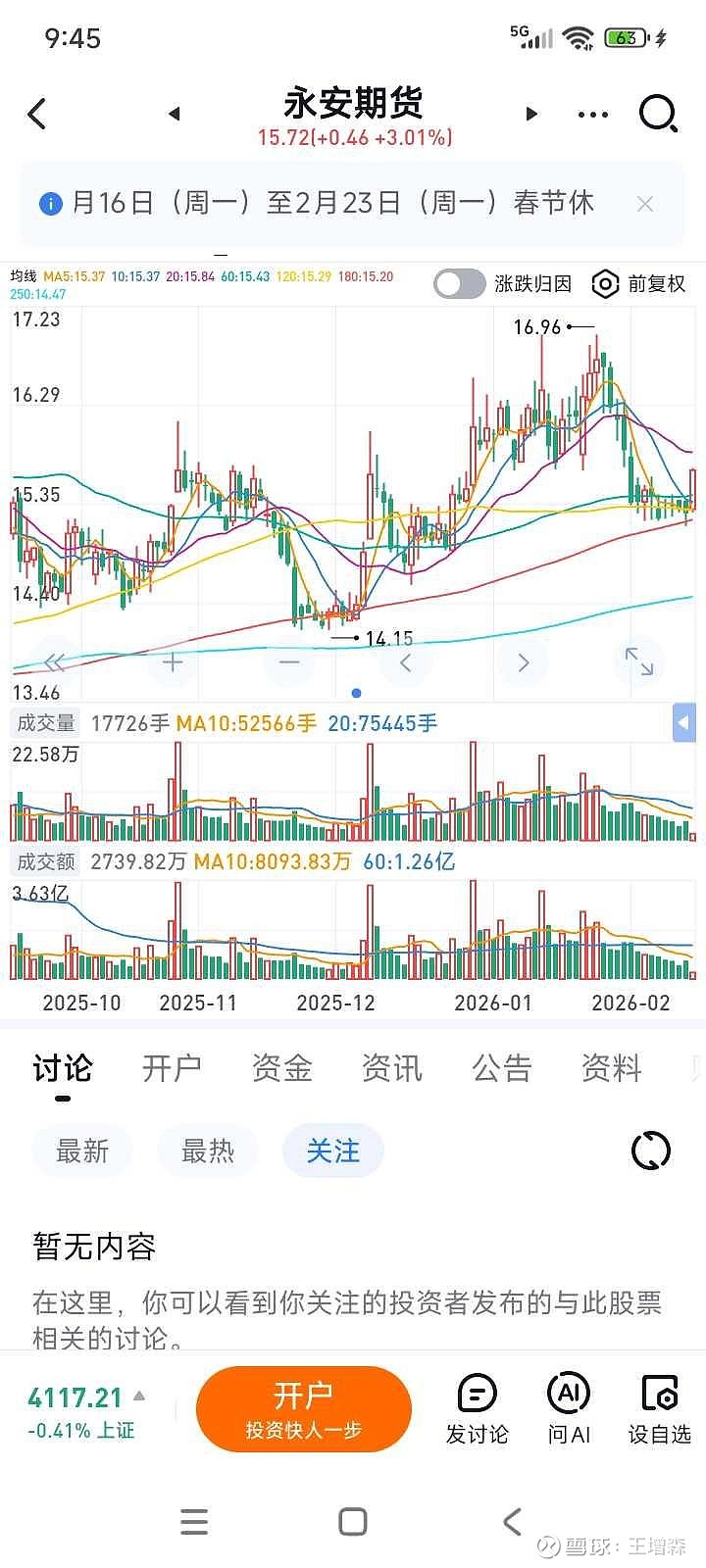706x1568 pixels.
Task: Switch to the 资金 tab
Action: tap(282, 1068)
